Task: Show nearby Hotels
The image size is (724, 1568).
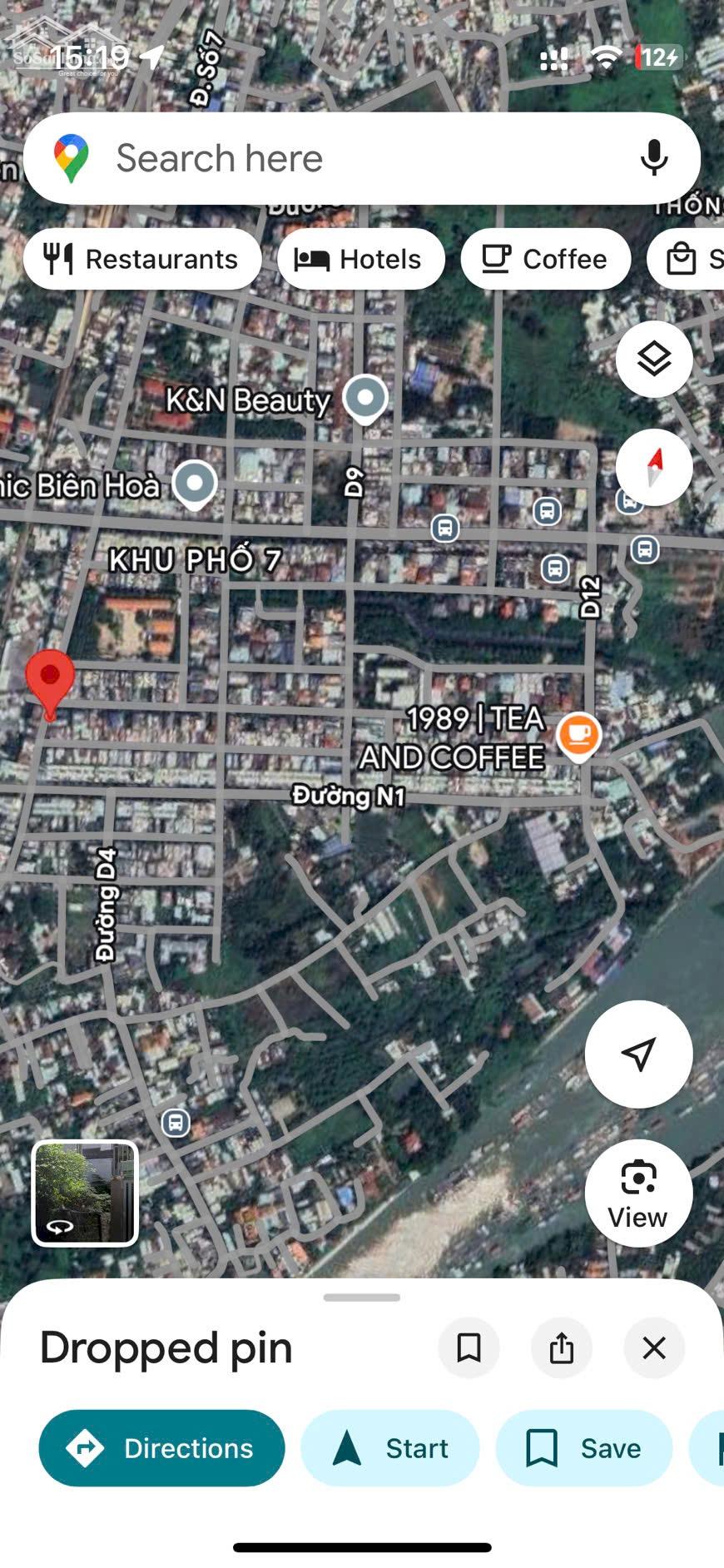Action: click(361, 260)
